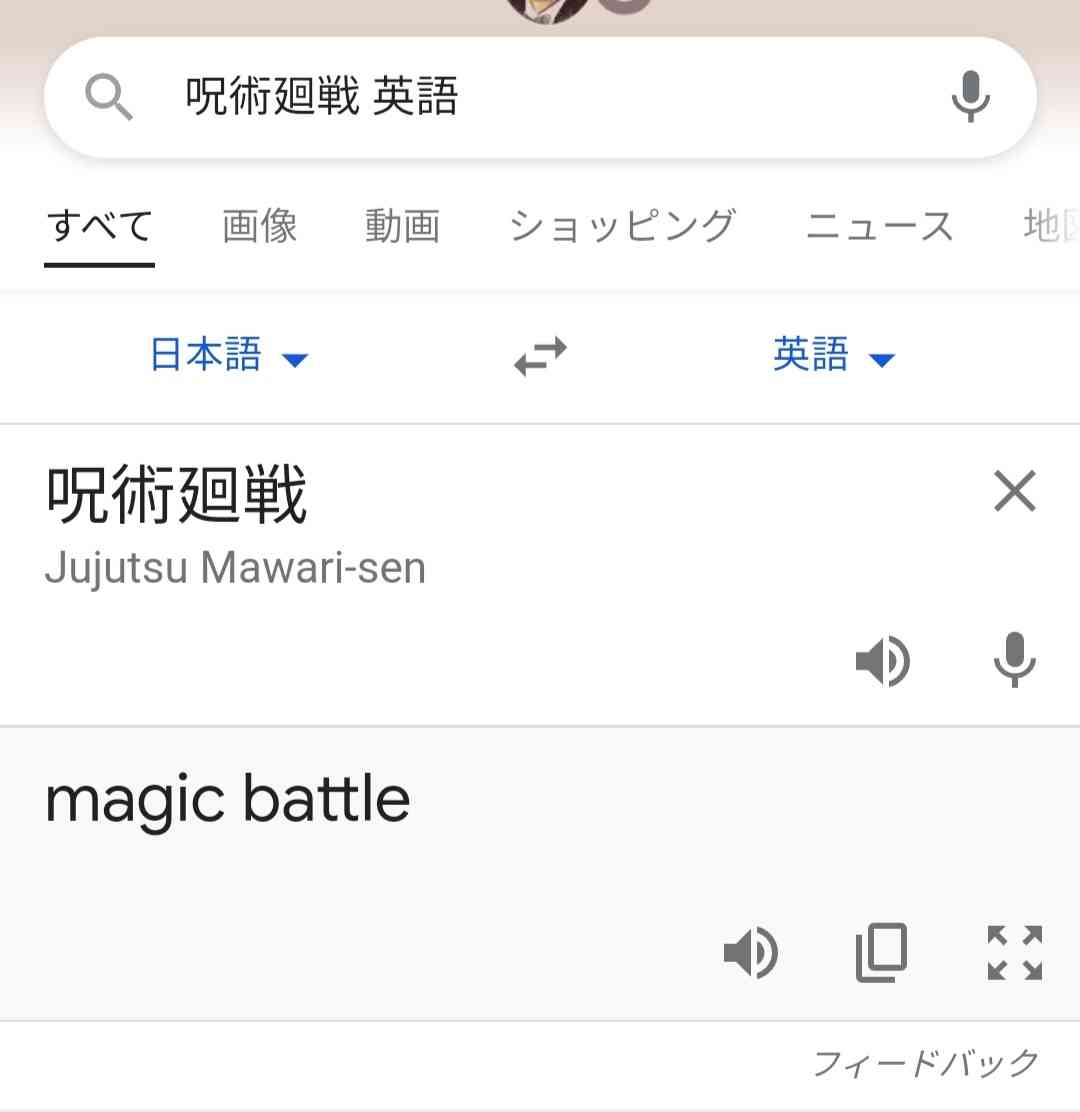Image resolution: width=1080 pixels, height=1112 pixels.
Task: Tap the search magnifier icon
Action: 110,97
